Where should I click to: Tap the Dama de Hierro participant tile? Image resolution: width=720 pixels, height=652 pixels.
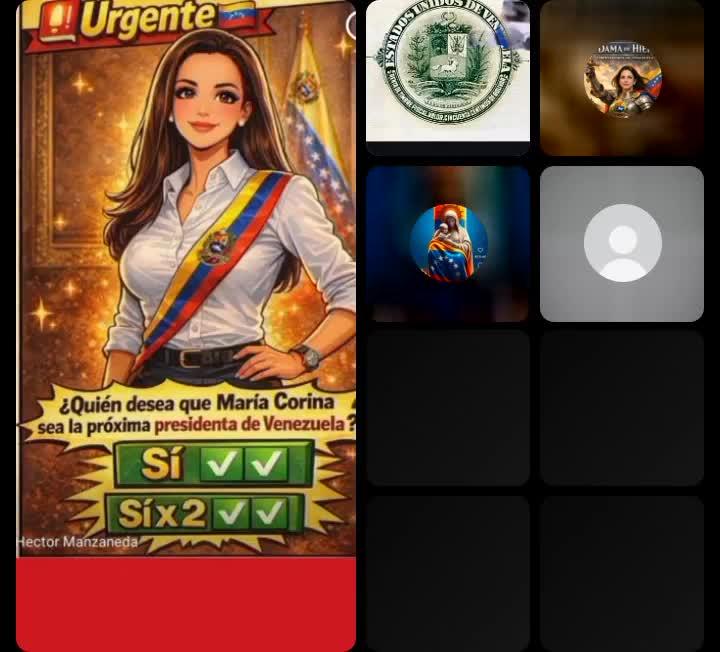coord(622,78)
